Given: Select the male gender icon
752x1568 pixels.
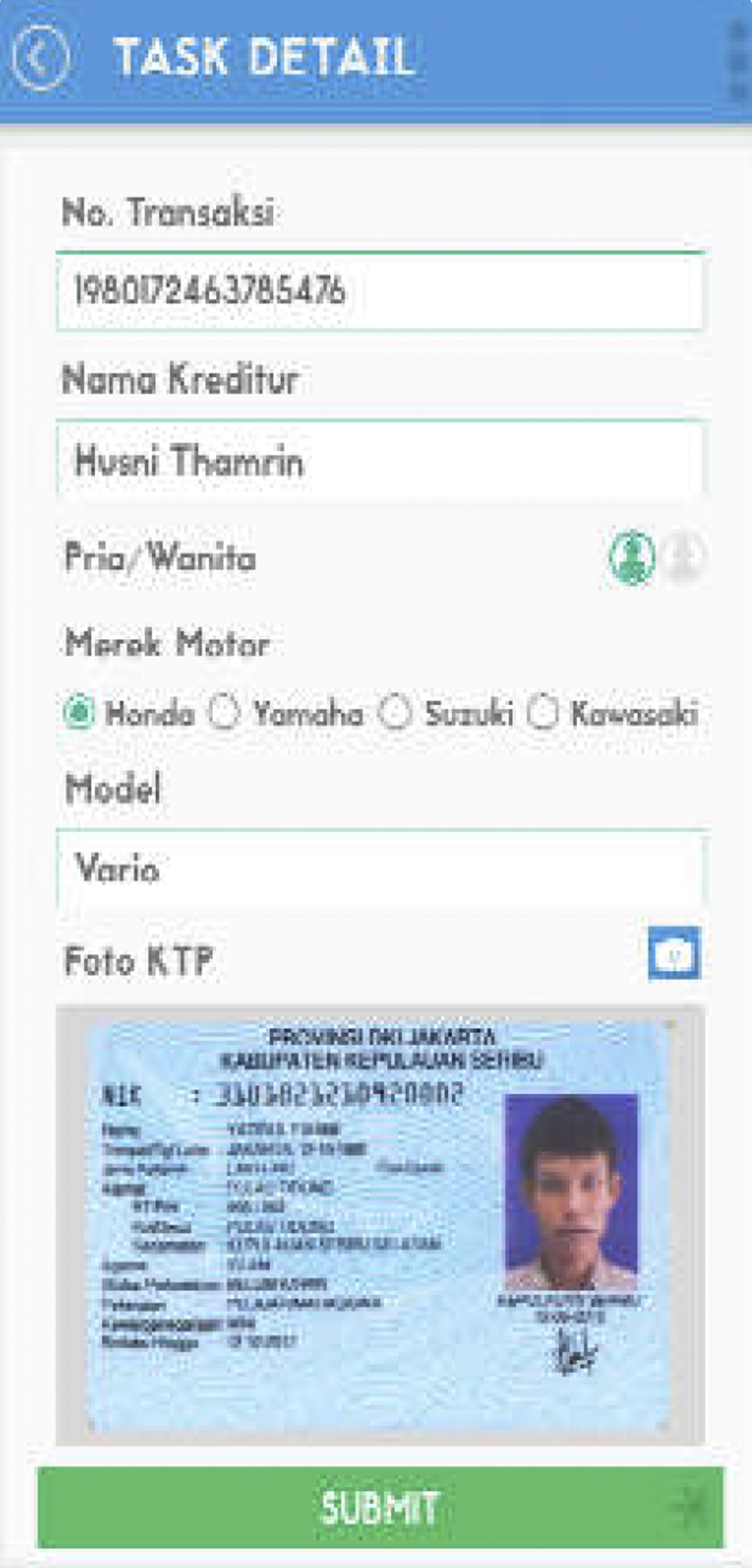Looking at the screenshot, I should 631,557.
